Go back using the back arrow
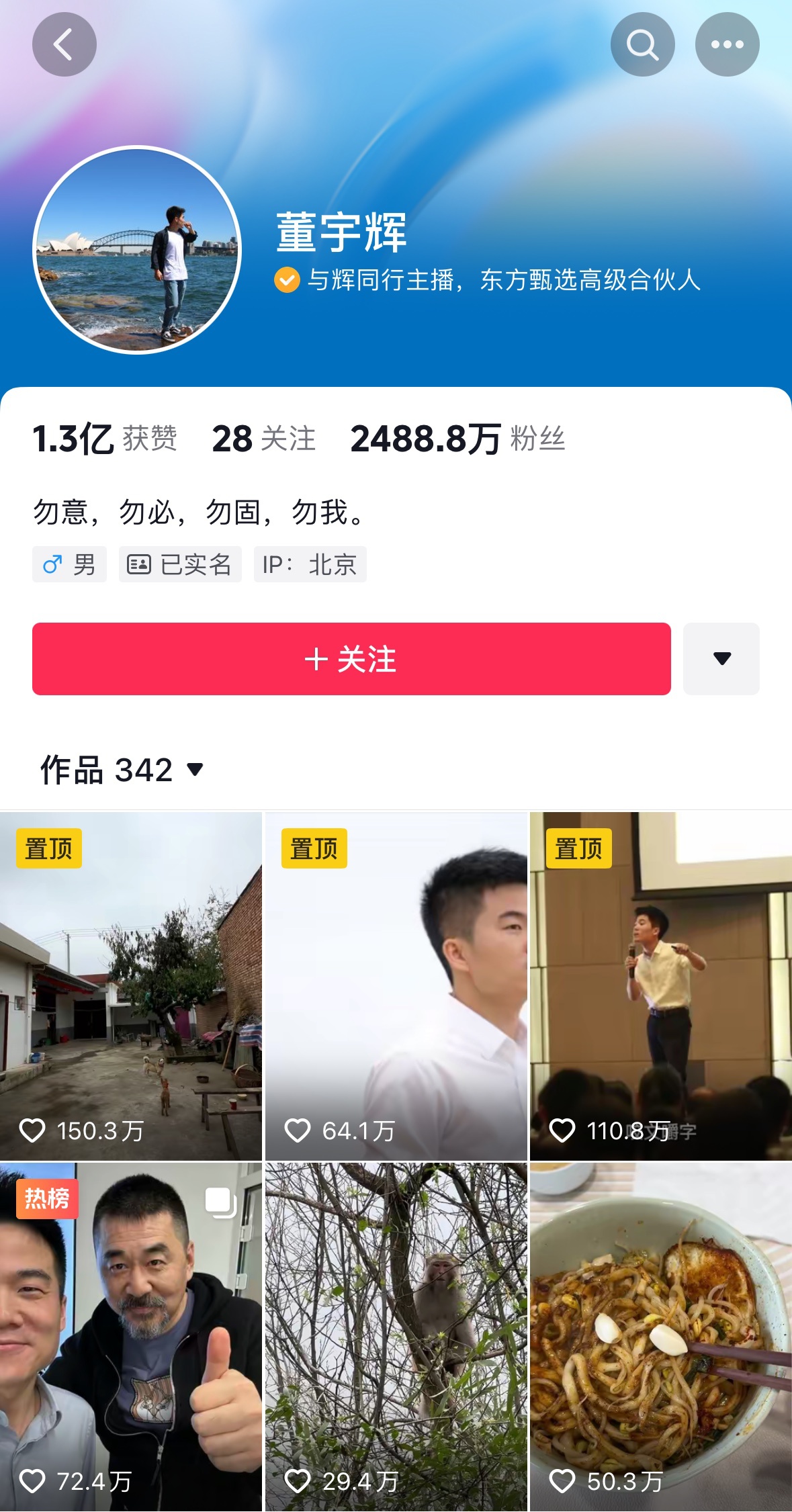This screenshot has width=792, height=1512. [x=64, y=44]
